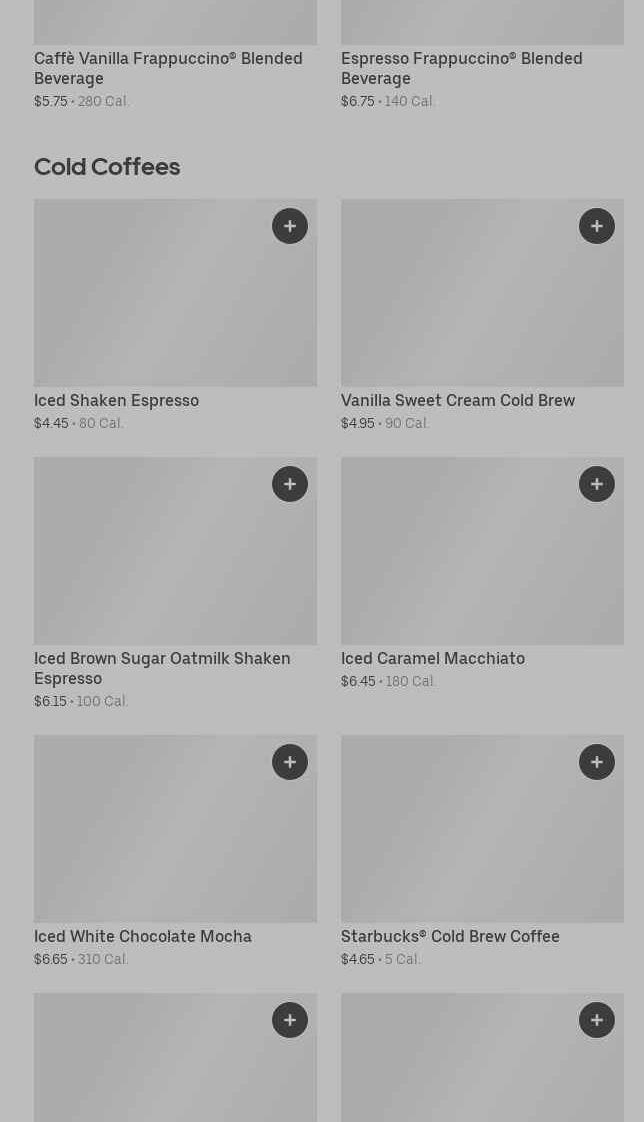Viewport: 644px width, 1122px height.
Task: Add Vanilla Sweet Cream Cold Brew to cart
Action: coord(597,226)
